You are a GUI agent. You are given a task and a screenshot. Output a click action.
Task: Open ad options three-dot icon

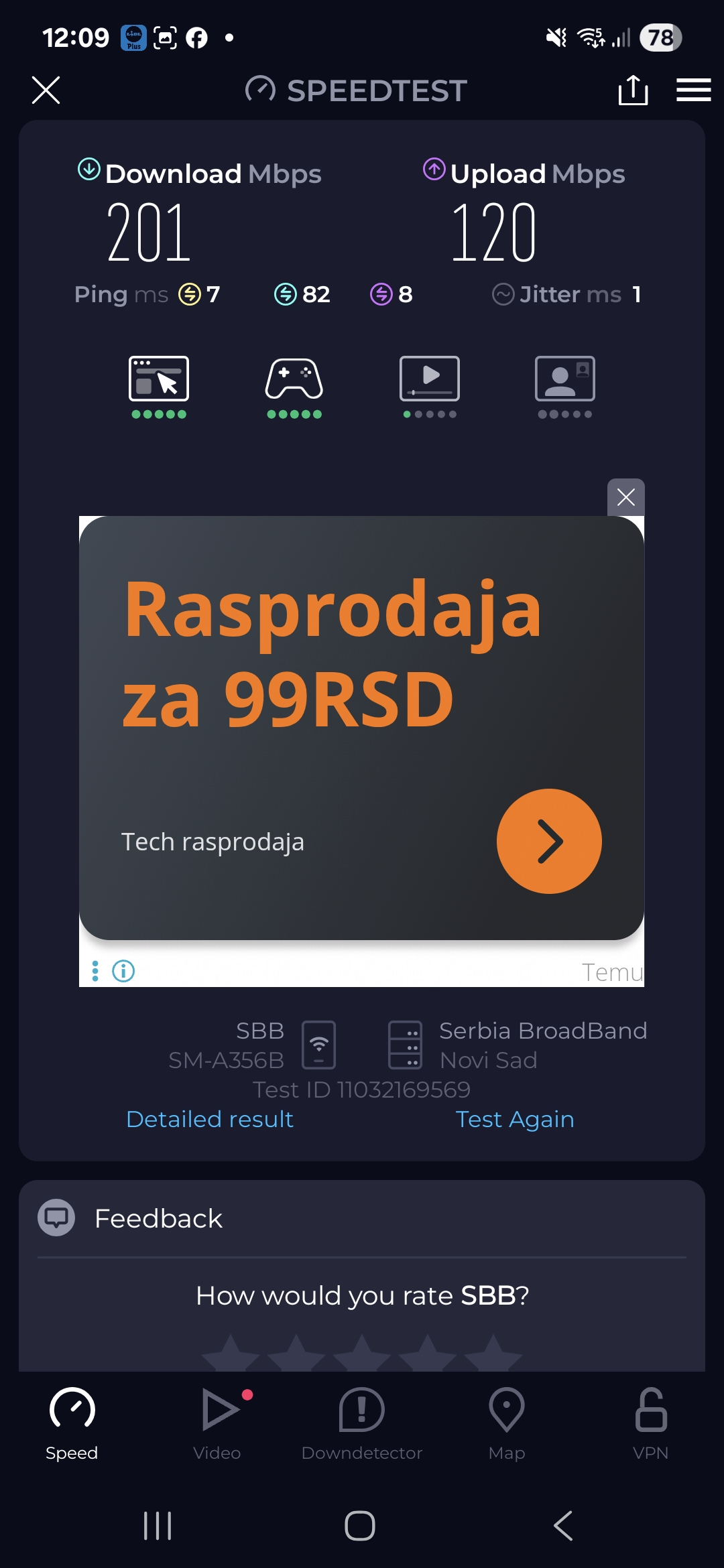(95, 971)
